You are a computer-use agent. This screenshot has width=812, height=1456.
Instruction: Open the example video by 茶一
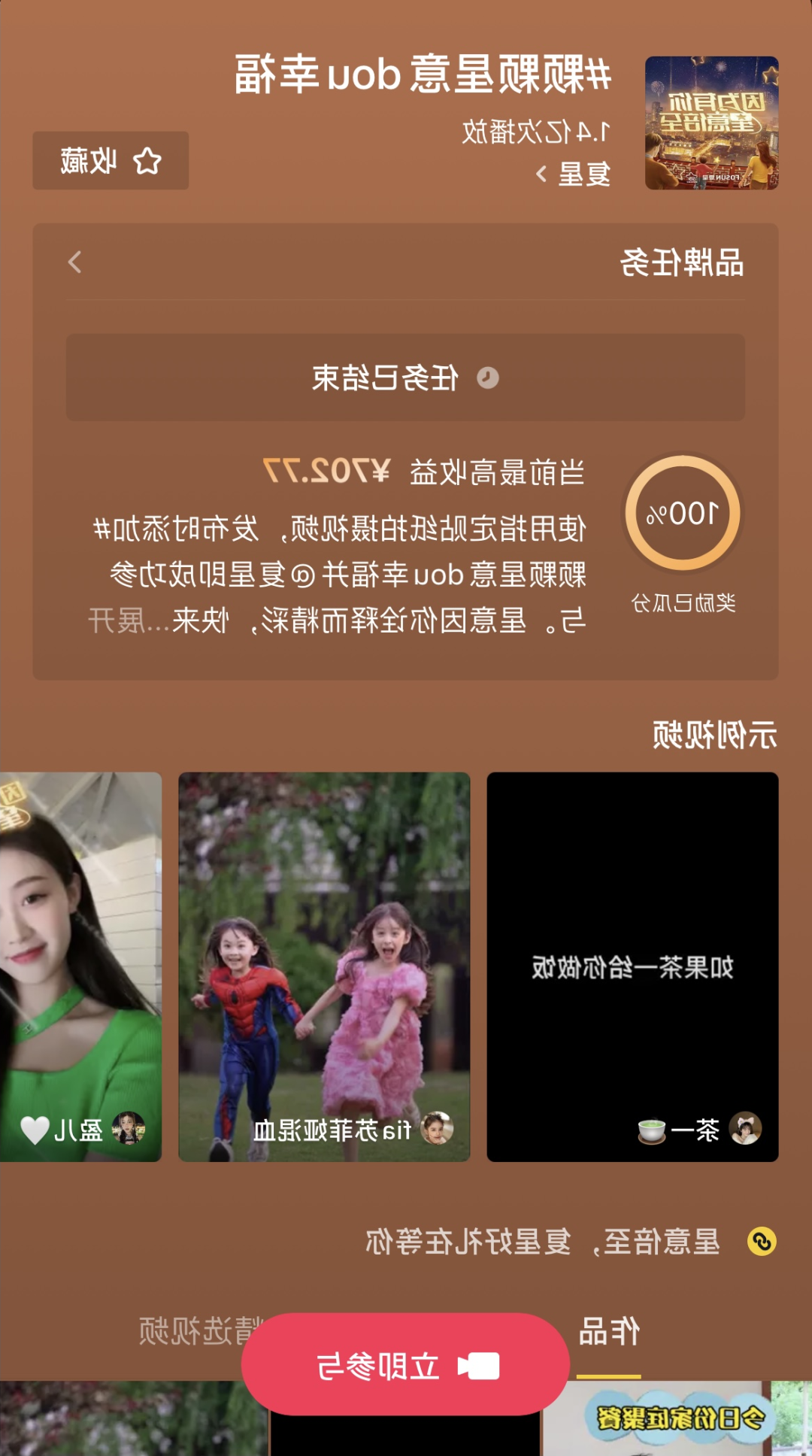tap(632, 966)
